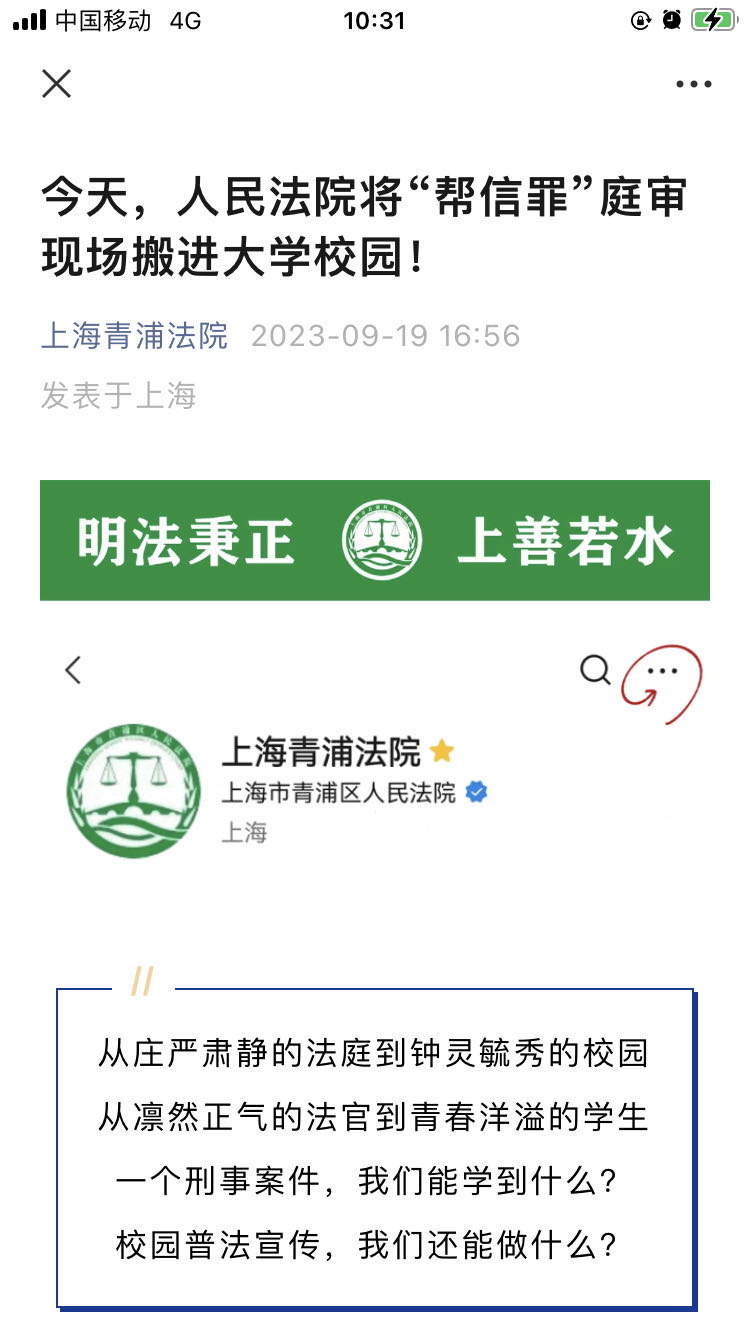The image size is (750, 1334).
Task: Open the 上海青浦法院 account link
Action: click(x=134, y=335)
